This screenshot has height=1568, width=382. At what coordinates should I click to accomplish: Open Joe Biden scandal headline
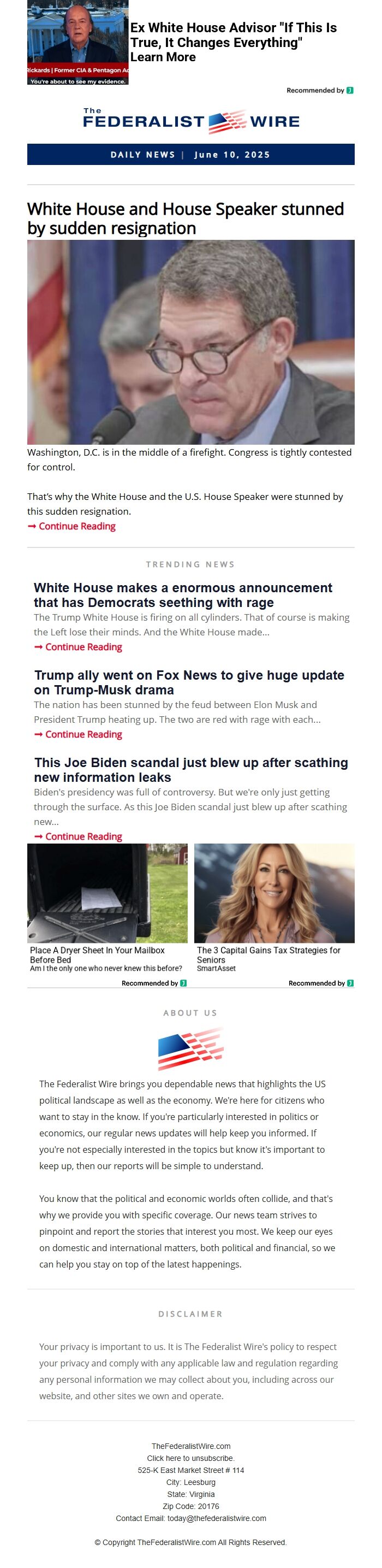tap(190, 769)
